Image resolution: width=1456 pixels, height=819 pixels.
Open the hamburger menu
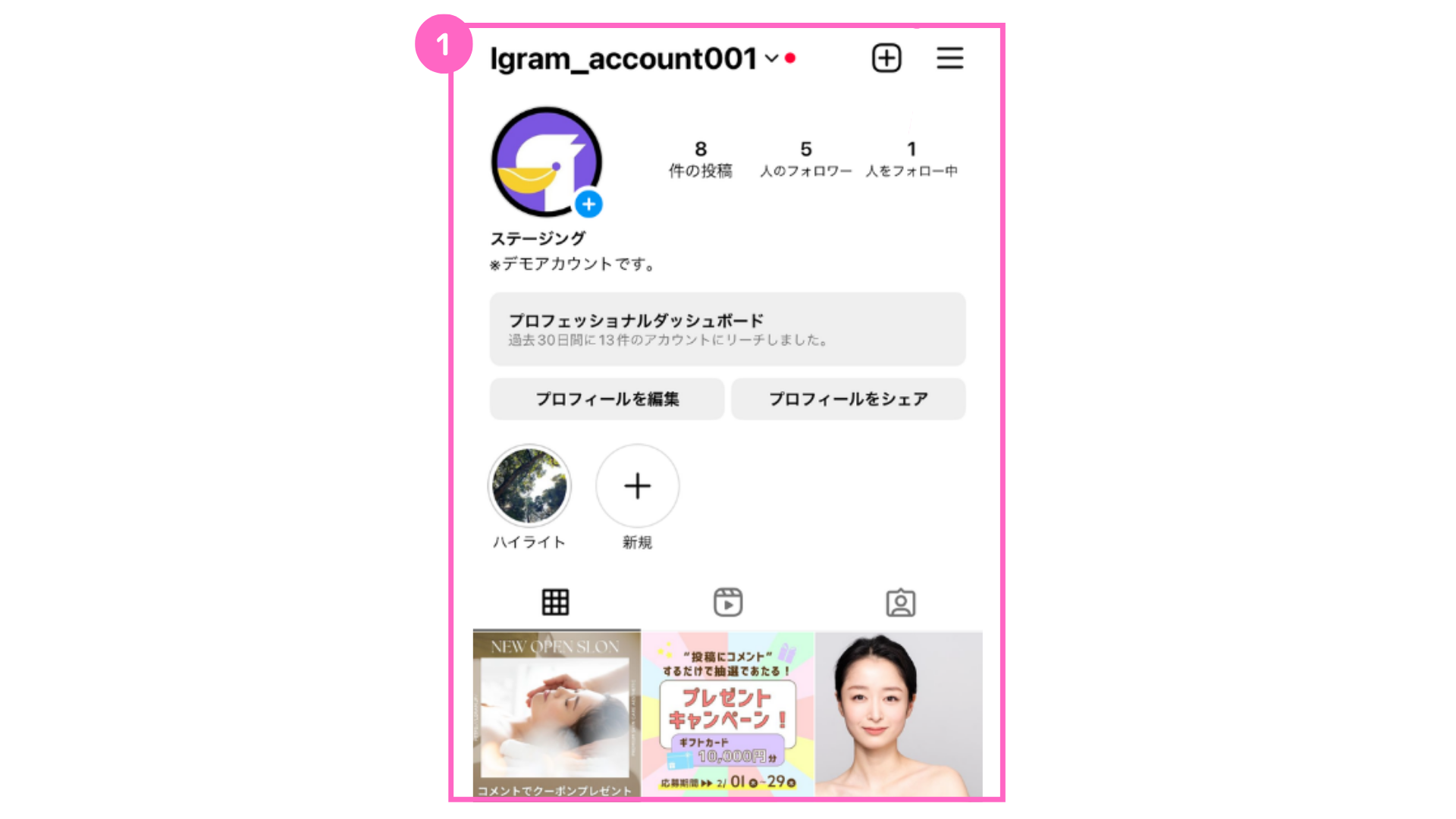tap(949, 58)
